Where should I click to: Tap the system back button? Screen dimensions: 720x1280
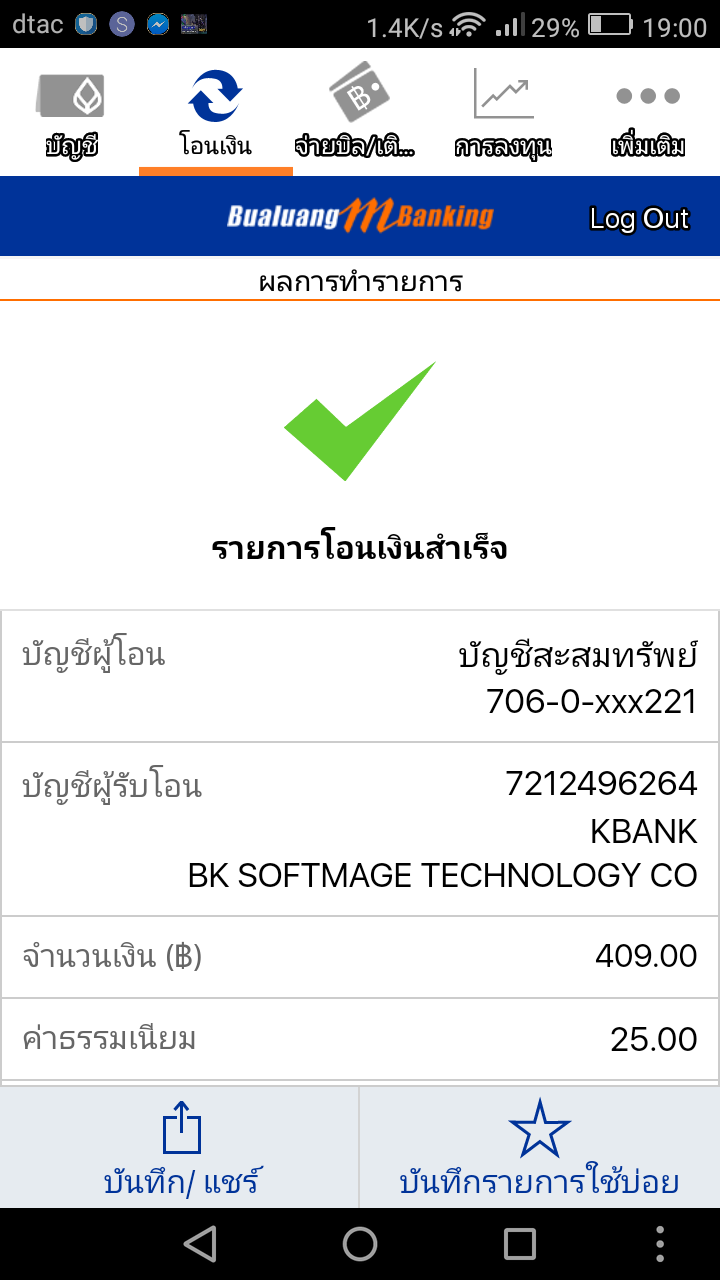click(200, 1244)
